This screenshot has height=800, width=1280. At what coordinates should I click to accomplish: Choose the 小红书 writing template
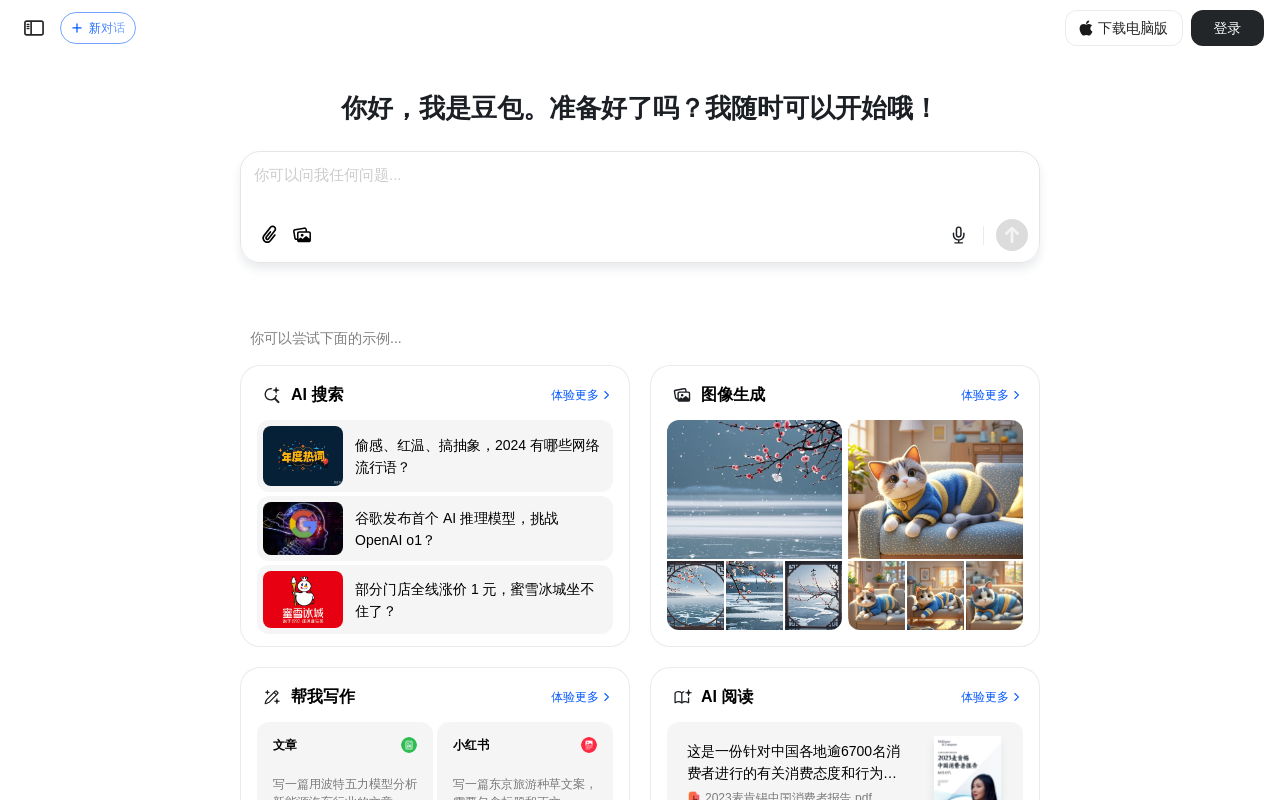click(525, 761)
